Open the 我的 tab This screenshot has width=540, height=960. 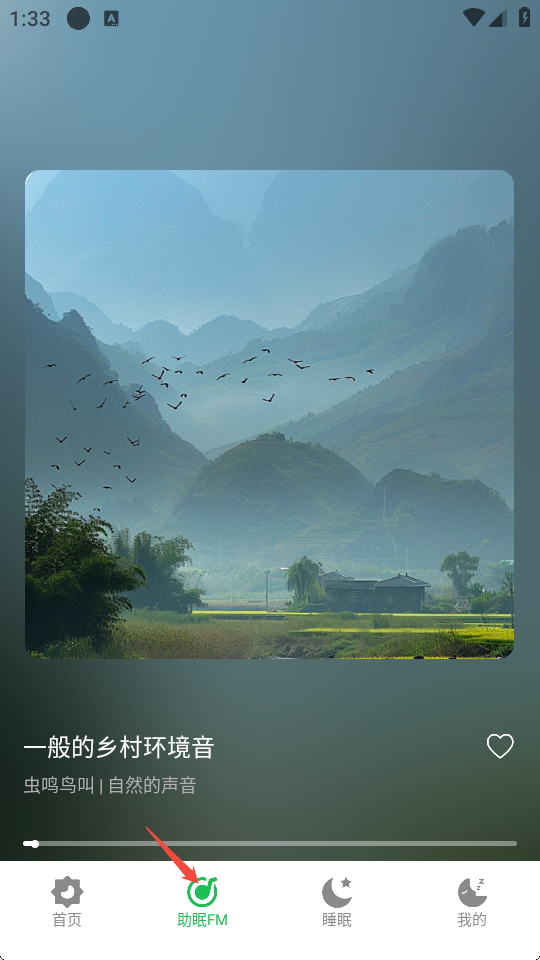pos(472,902)
